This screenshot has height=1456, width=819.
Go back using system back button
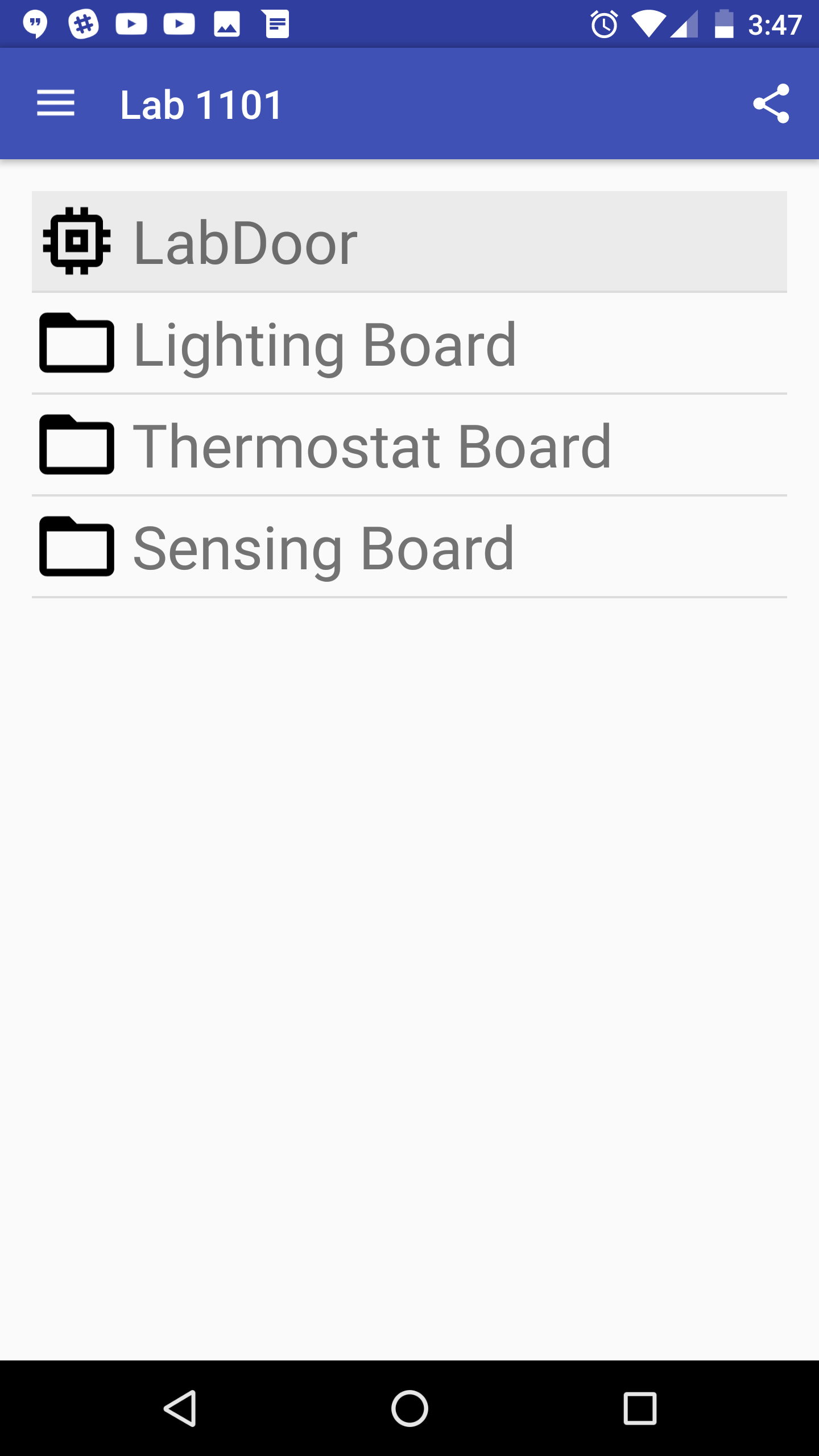click(x=180, y=1408)
